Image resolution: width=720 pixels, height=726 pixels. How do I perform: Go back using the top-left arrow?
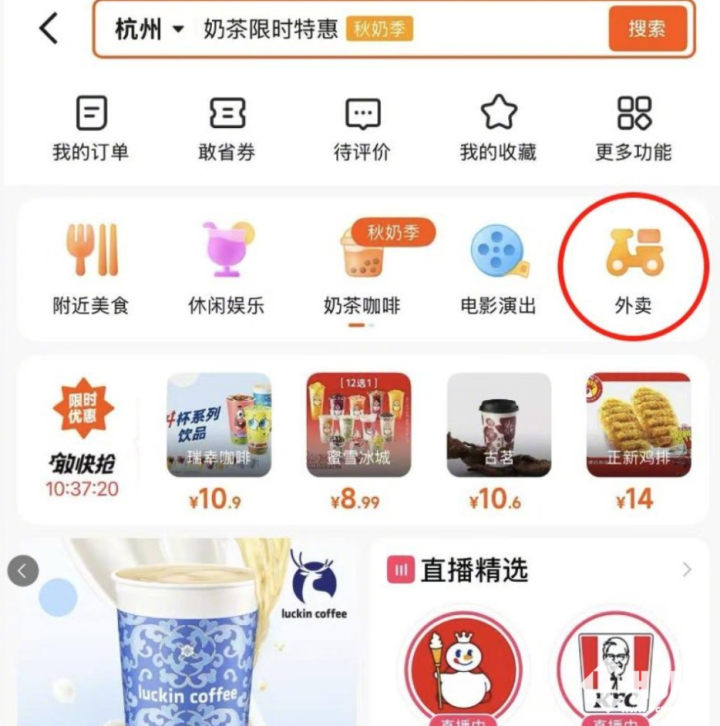[48, 29]
